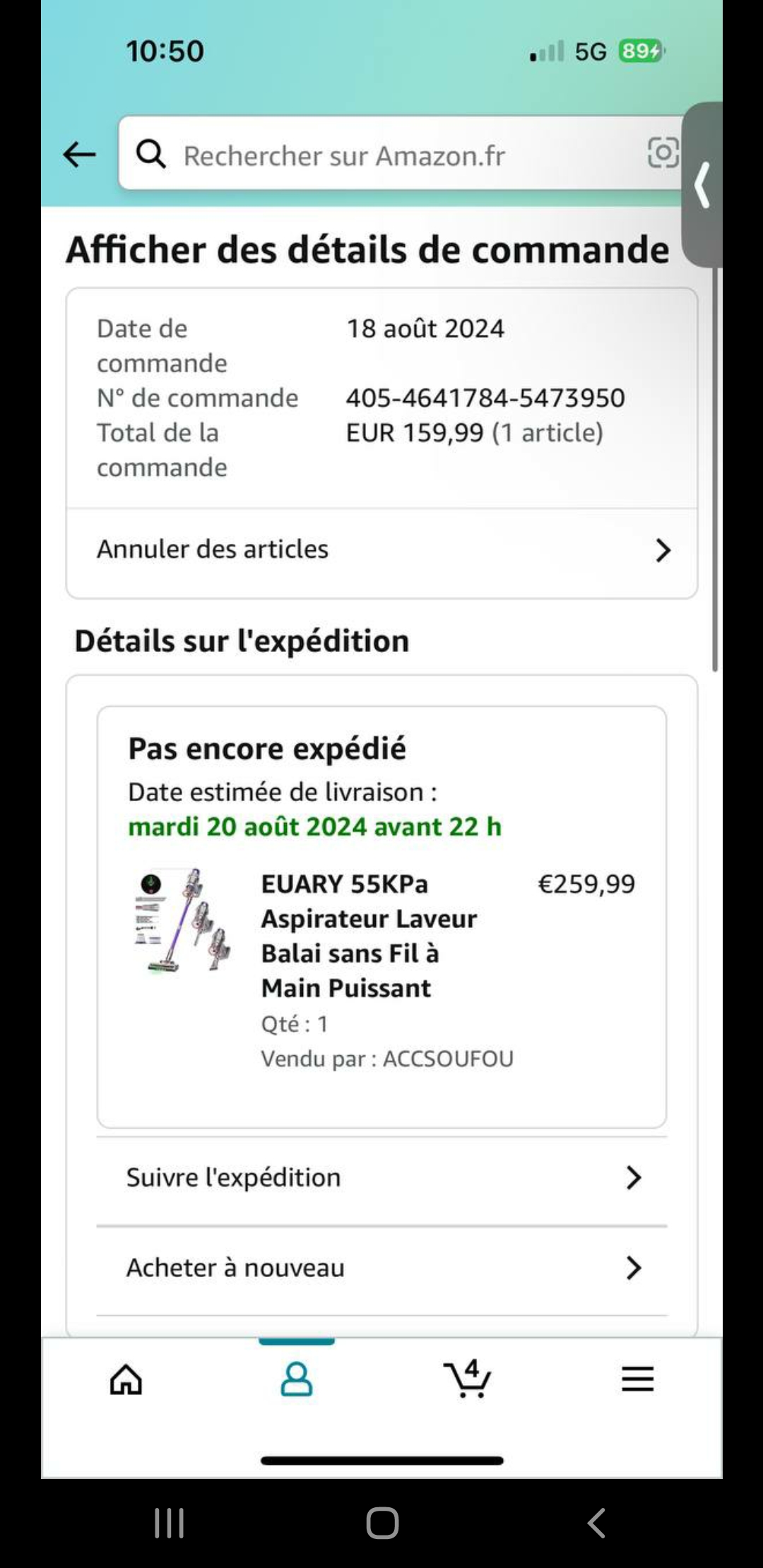The height and width of the screenshot is (1568, 763).
Task: Open Annuler des articles
Action: point(381,550)
